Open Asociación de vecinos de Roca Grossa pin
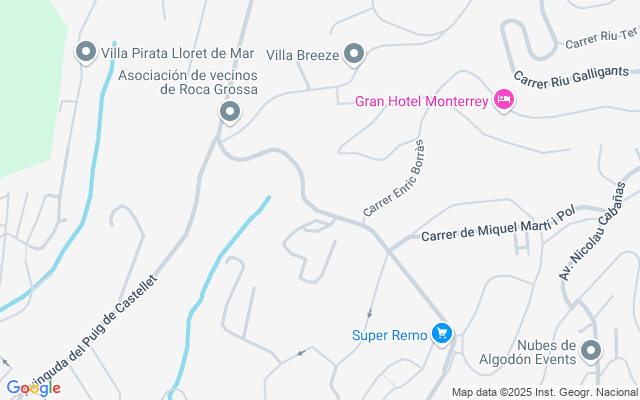The width and height of the screenshot is (640, 400). click(x=230, y=113)
